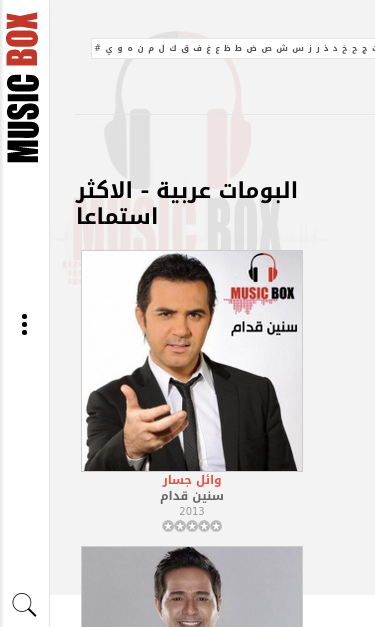Open the second album cover with gray background
Screen dimensions: 375x627
coord(192,587)
